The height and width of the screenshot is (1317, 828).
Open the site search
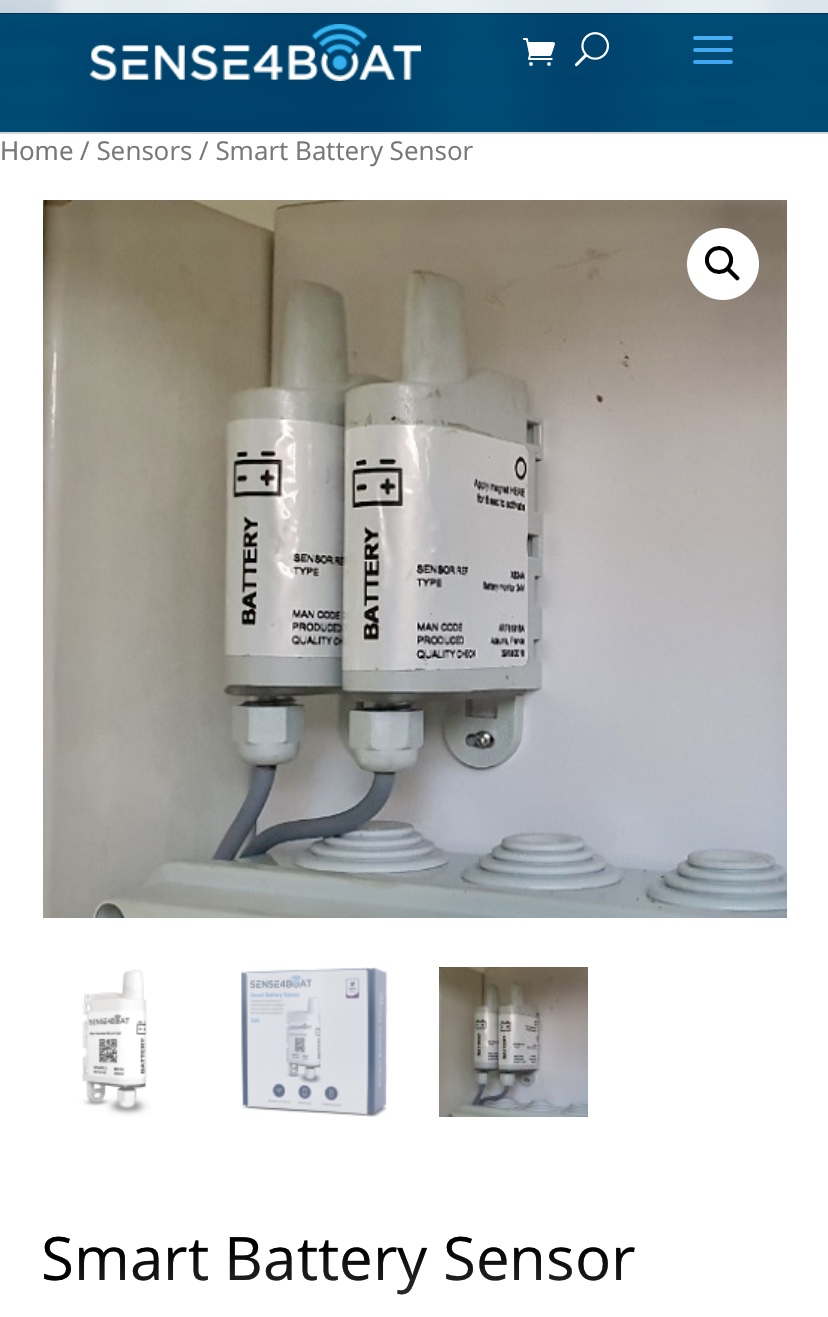[x=592, y=49]
